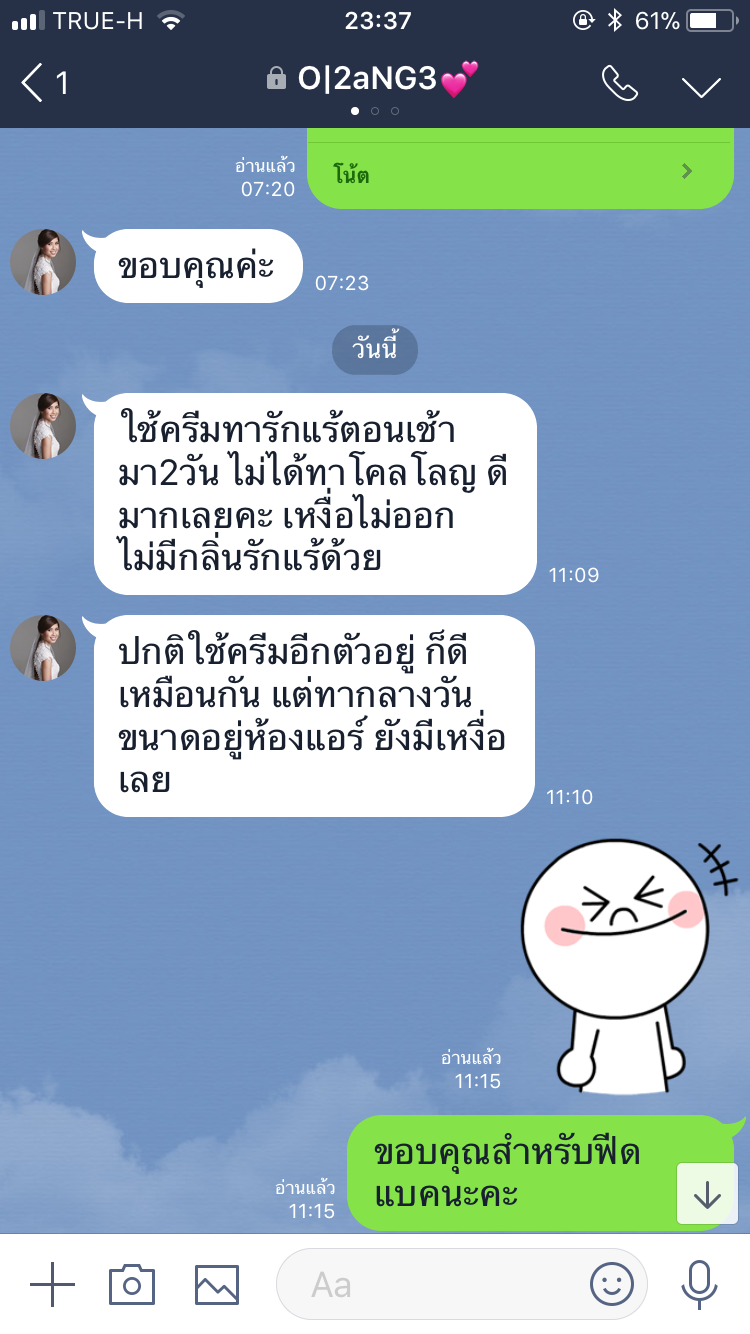The width and height of the screenshot is (750, 1334).
Task: View sender's profile picture beside ขอบคุณค่ะ
Action: 43,263
